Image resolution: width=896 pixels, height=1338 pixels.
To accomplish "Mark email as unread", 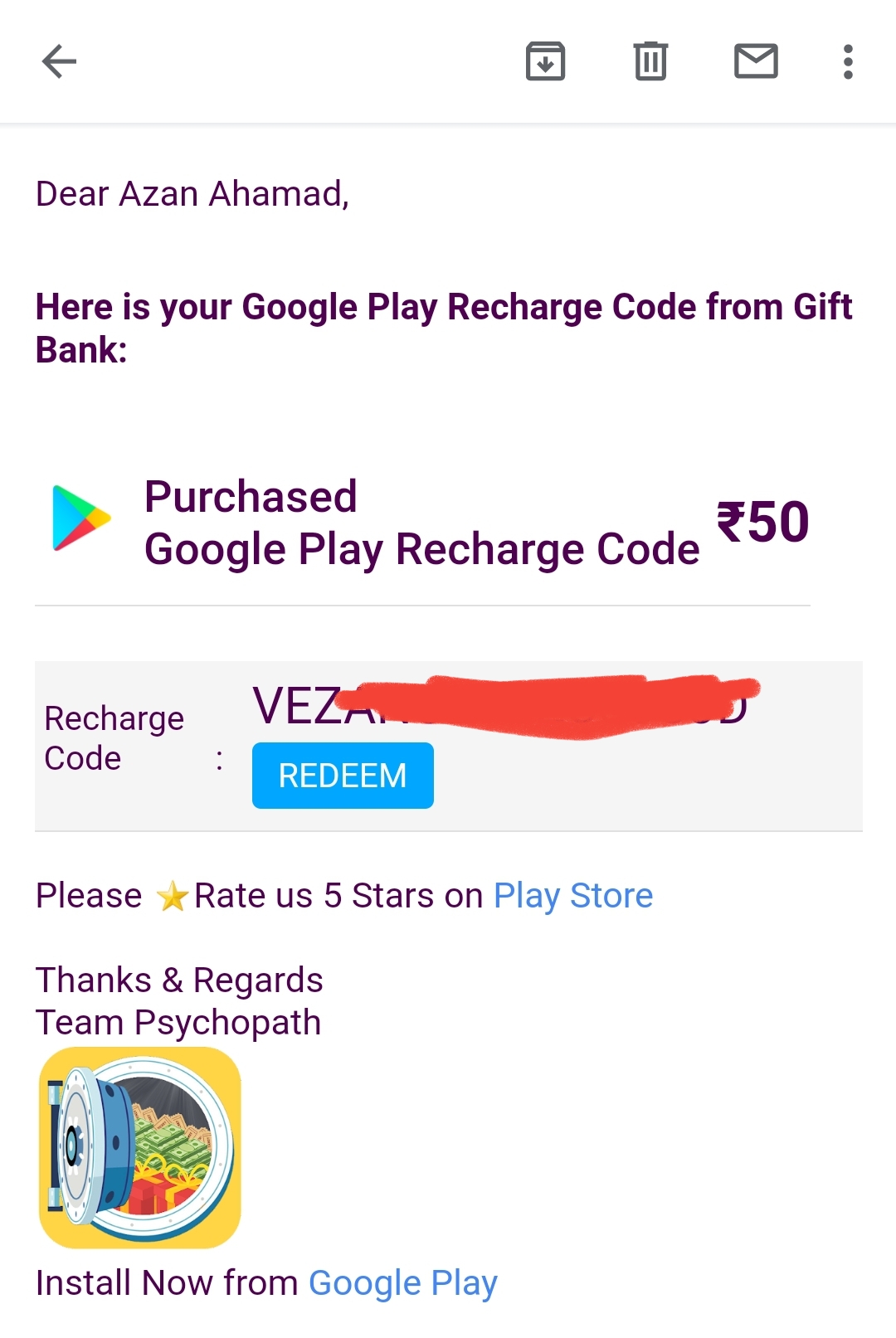I will pos(756,61).
